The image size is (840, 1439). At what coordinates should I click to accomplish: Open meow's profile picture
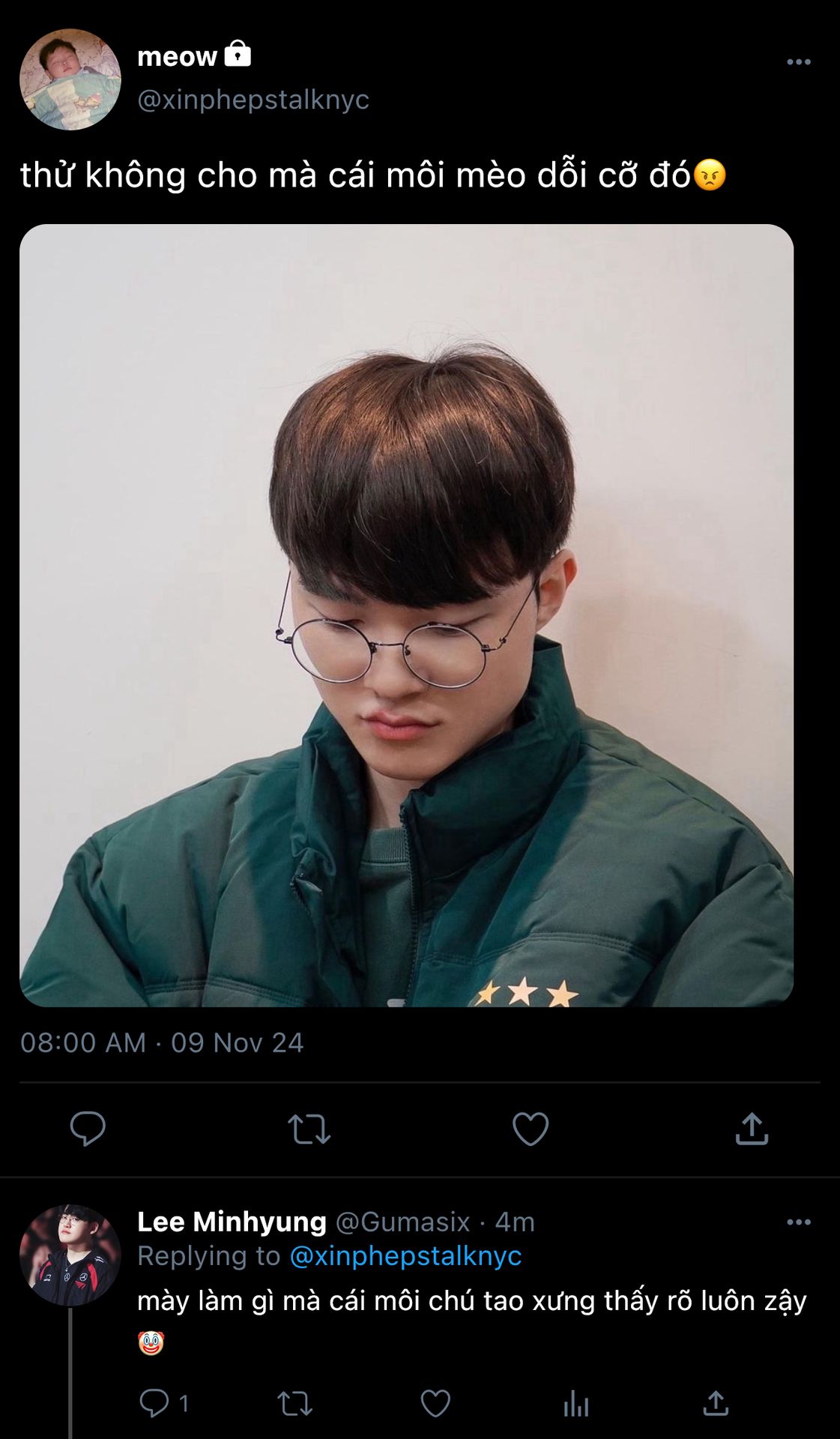70,79
